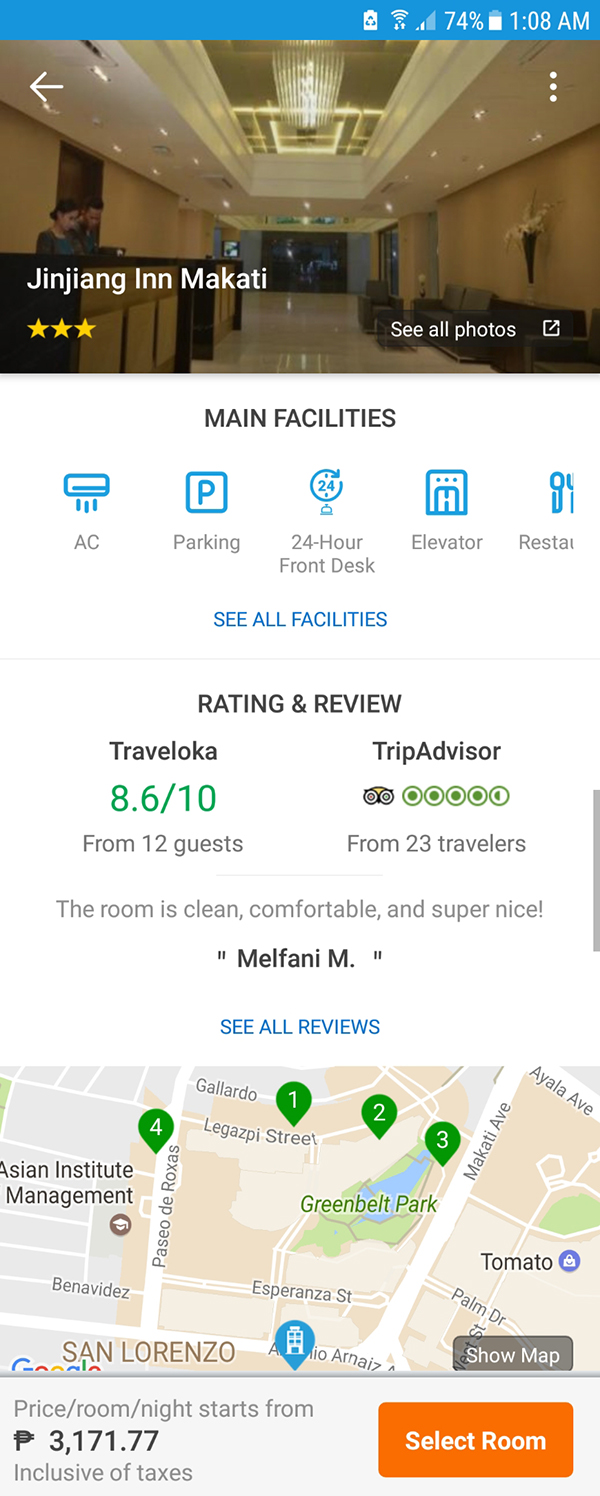
Task: Open See All Facilities
Action: pyautogui.click(x=300, y=619)
